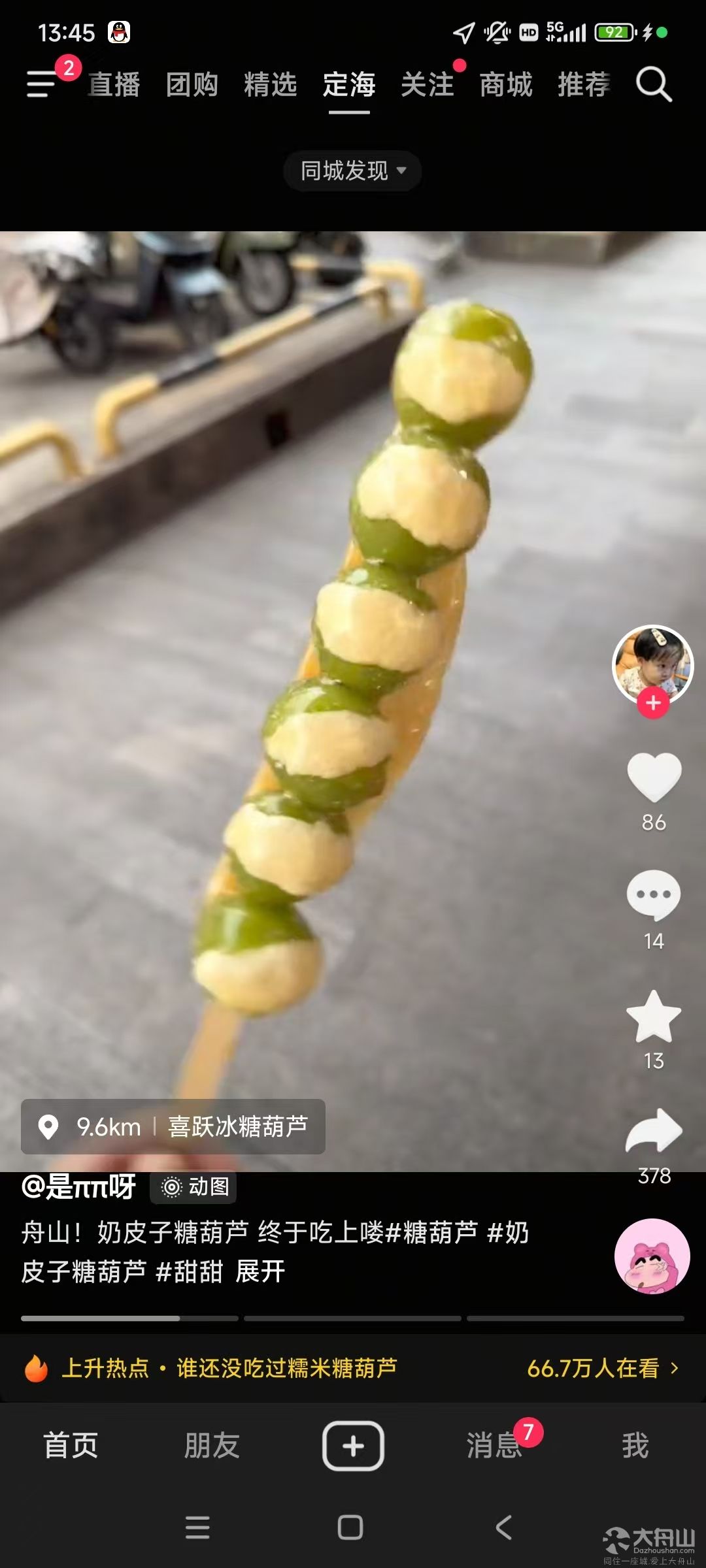
Task: Open the trending topic 谁还没吃过糯米糖葫芦
Action: (286, 1368)
